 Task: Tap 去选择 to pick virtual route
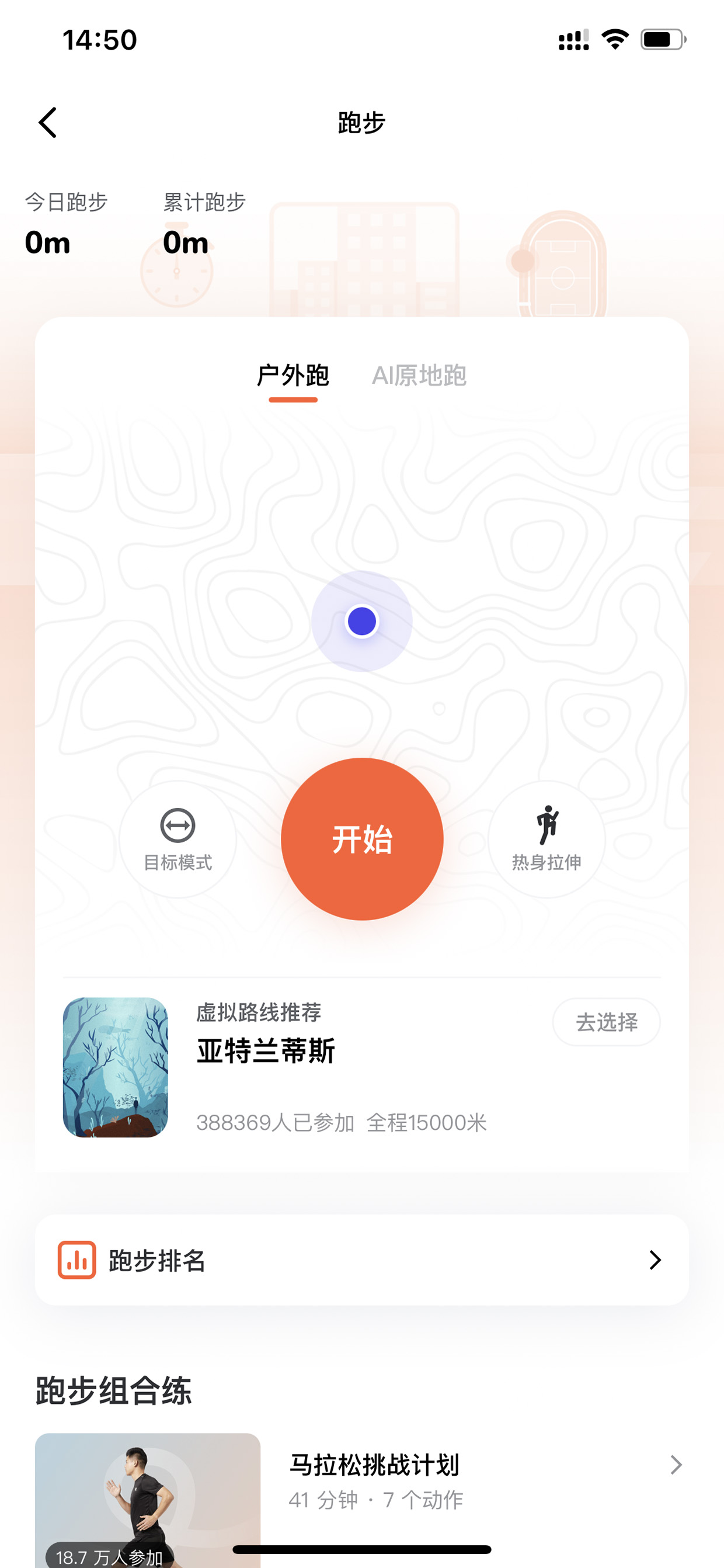[606, 1022]
